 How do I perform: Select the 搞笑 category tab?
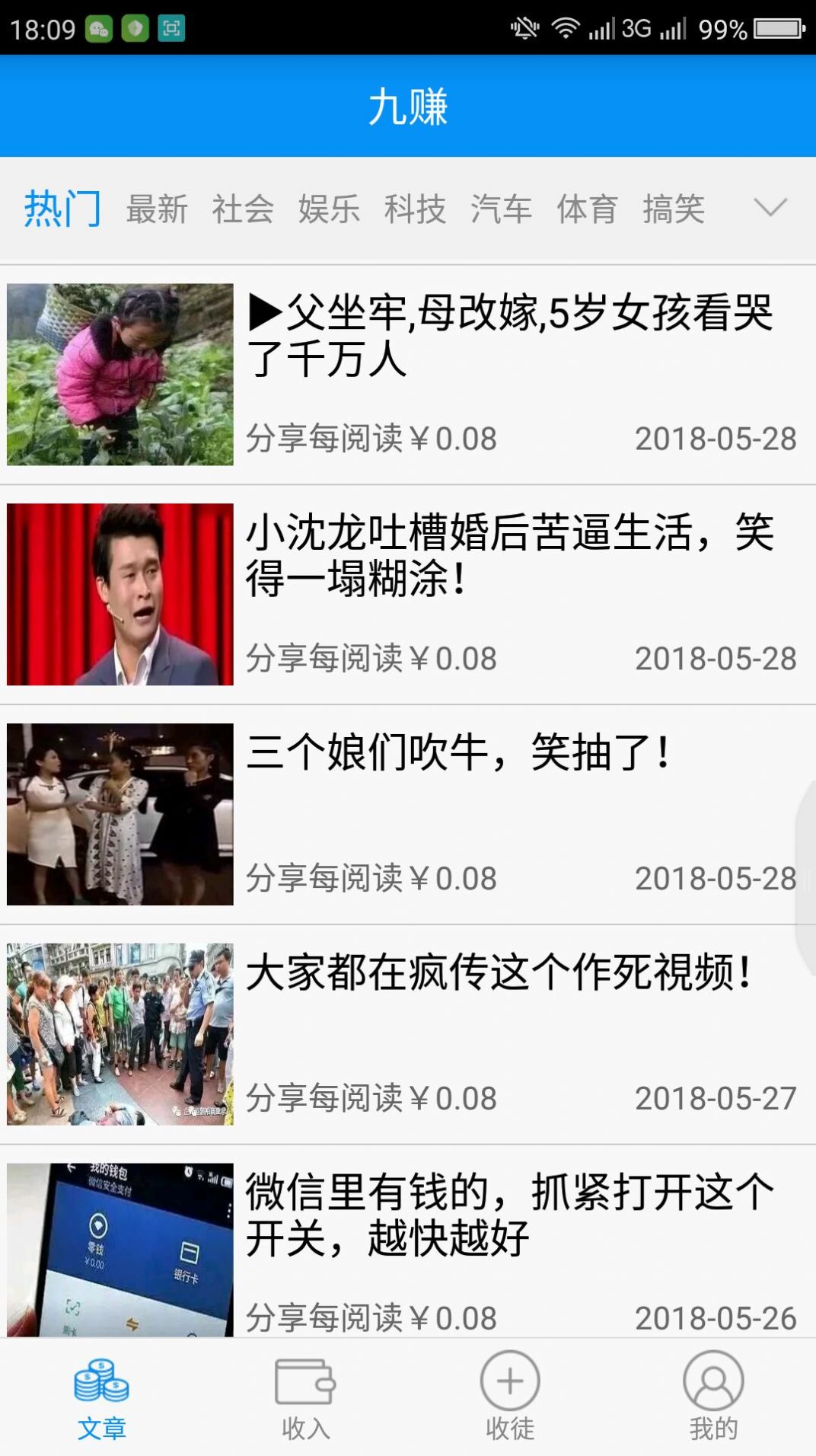point(673,209)
